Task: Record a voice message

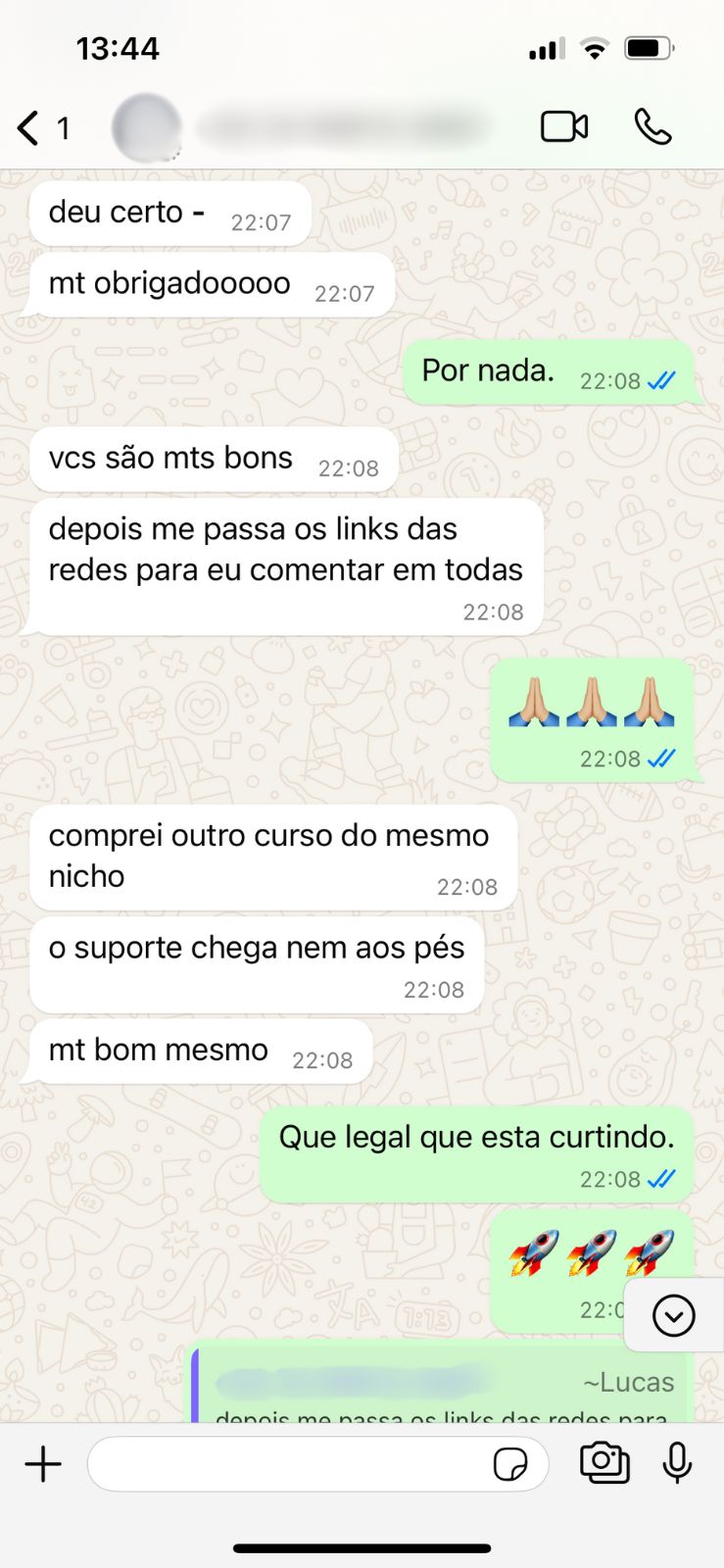Action: [677, 1463]
